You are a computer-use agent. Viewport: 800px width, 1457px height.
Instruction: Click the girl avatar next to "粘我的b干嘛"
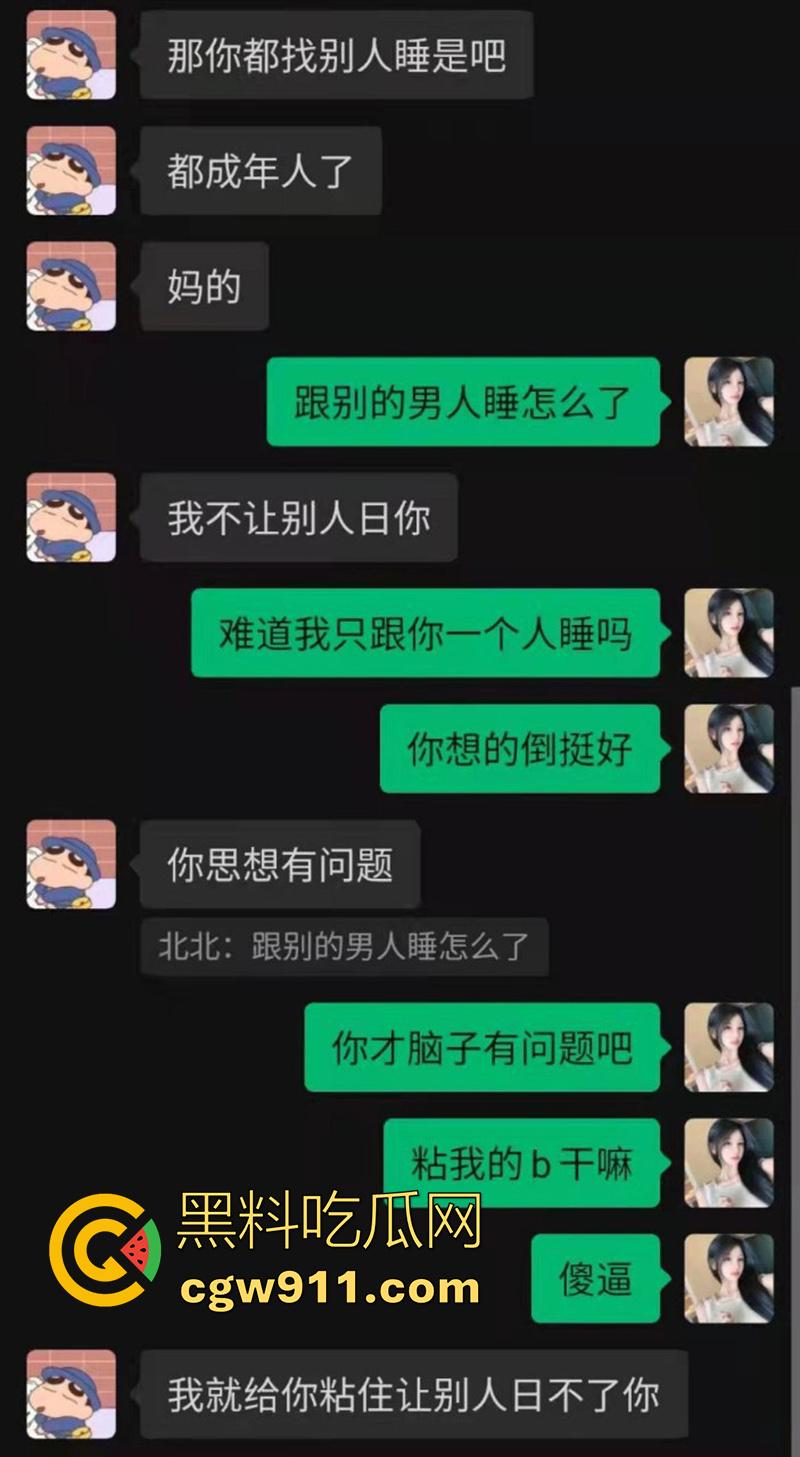point(729,1162)
